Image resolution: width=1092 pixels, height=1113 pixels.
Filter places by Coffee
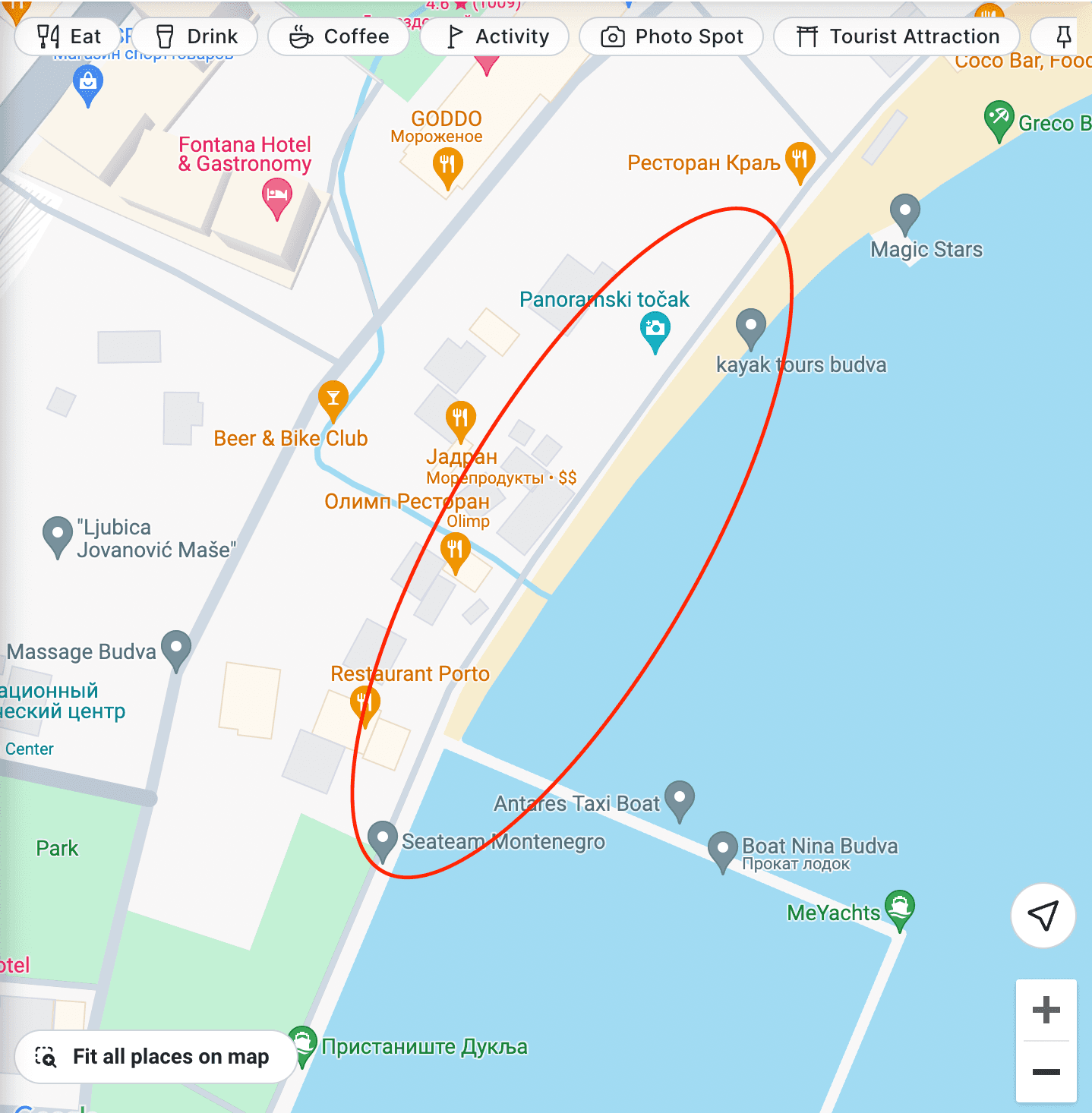[339, 36]
